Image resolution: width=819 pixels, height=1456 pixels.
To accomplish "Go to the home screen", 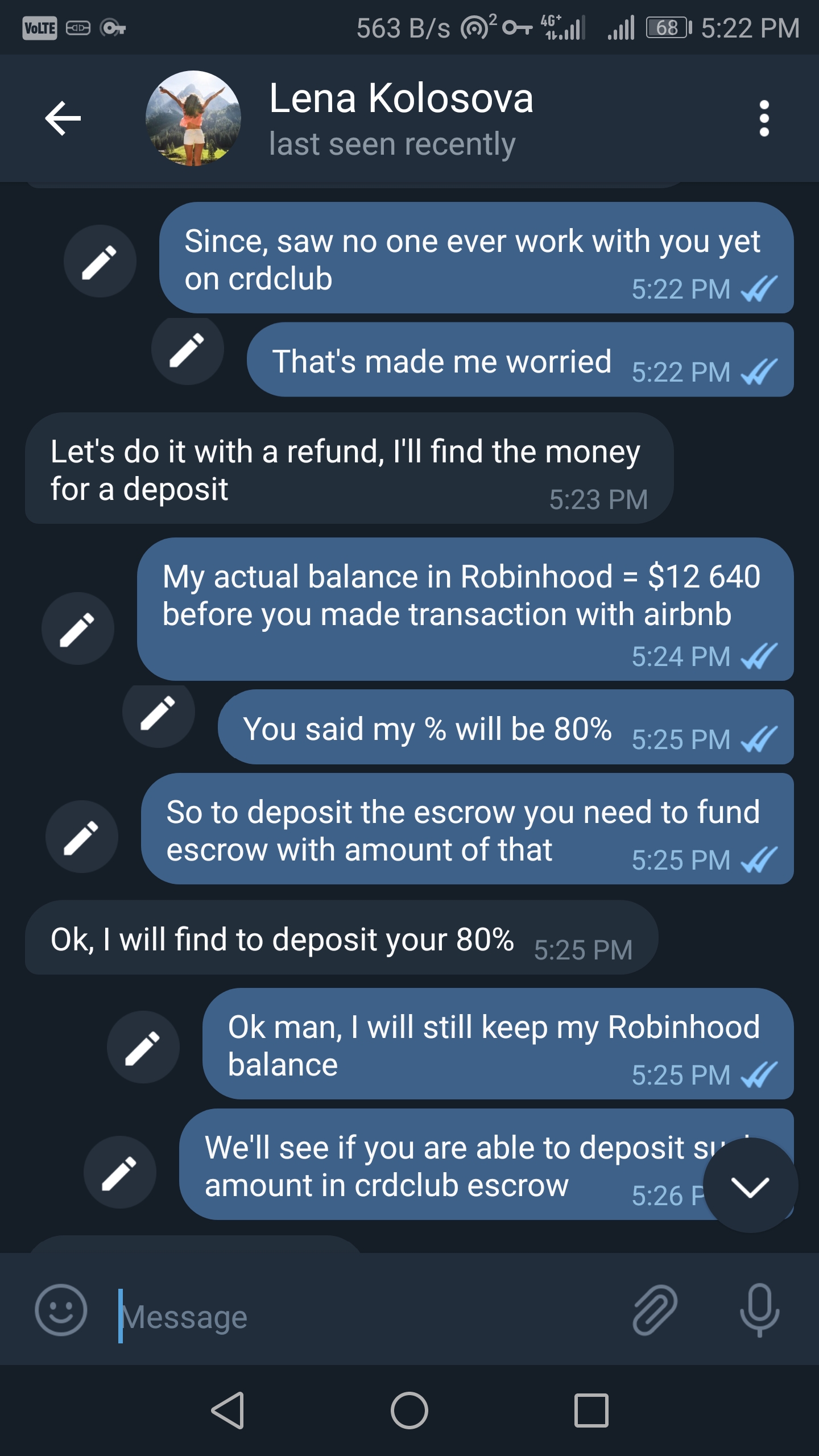I will 409,1410.
